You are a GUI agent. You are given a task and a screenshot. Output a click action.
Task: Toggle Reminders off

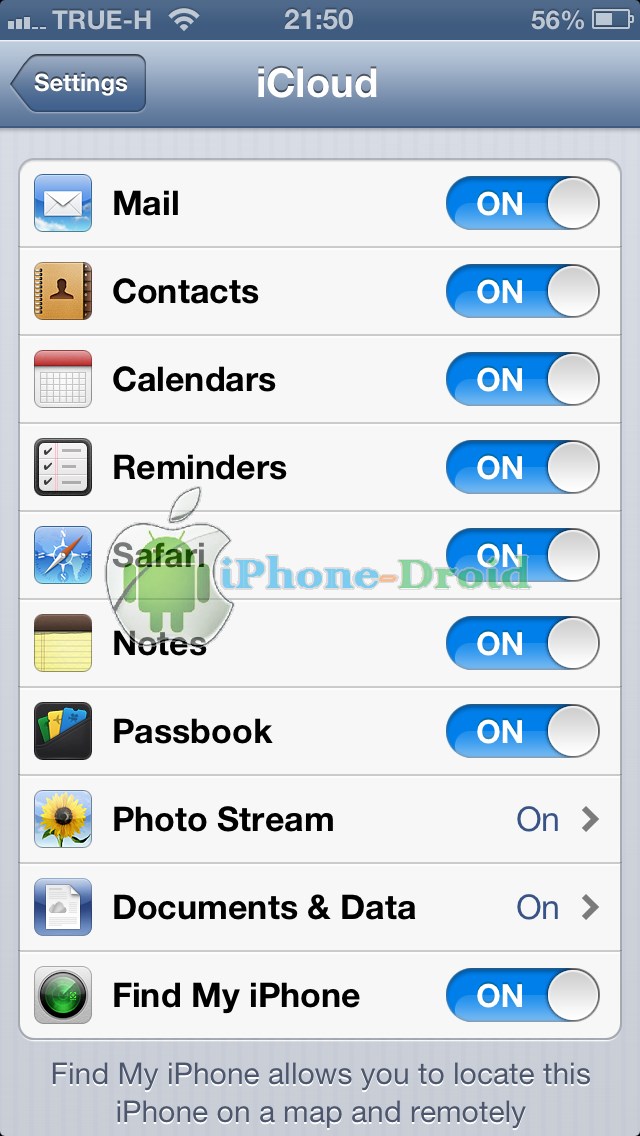(523, 467)
